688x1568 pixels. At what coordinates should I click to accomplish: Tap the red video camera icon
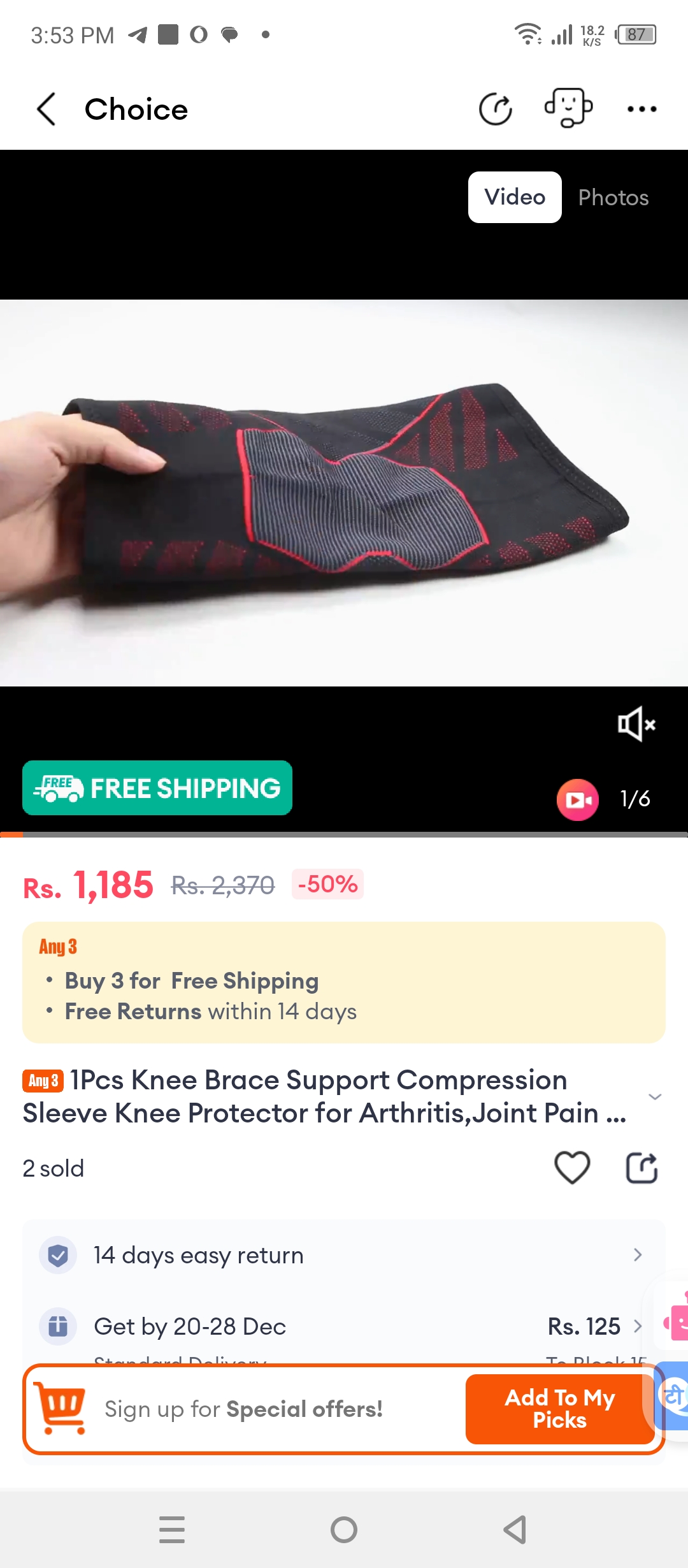pos(577,799)
